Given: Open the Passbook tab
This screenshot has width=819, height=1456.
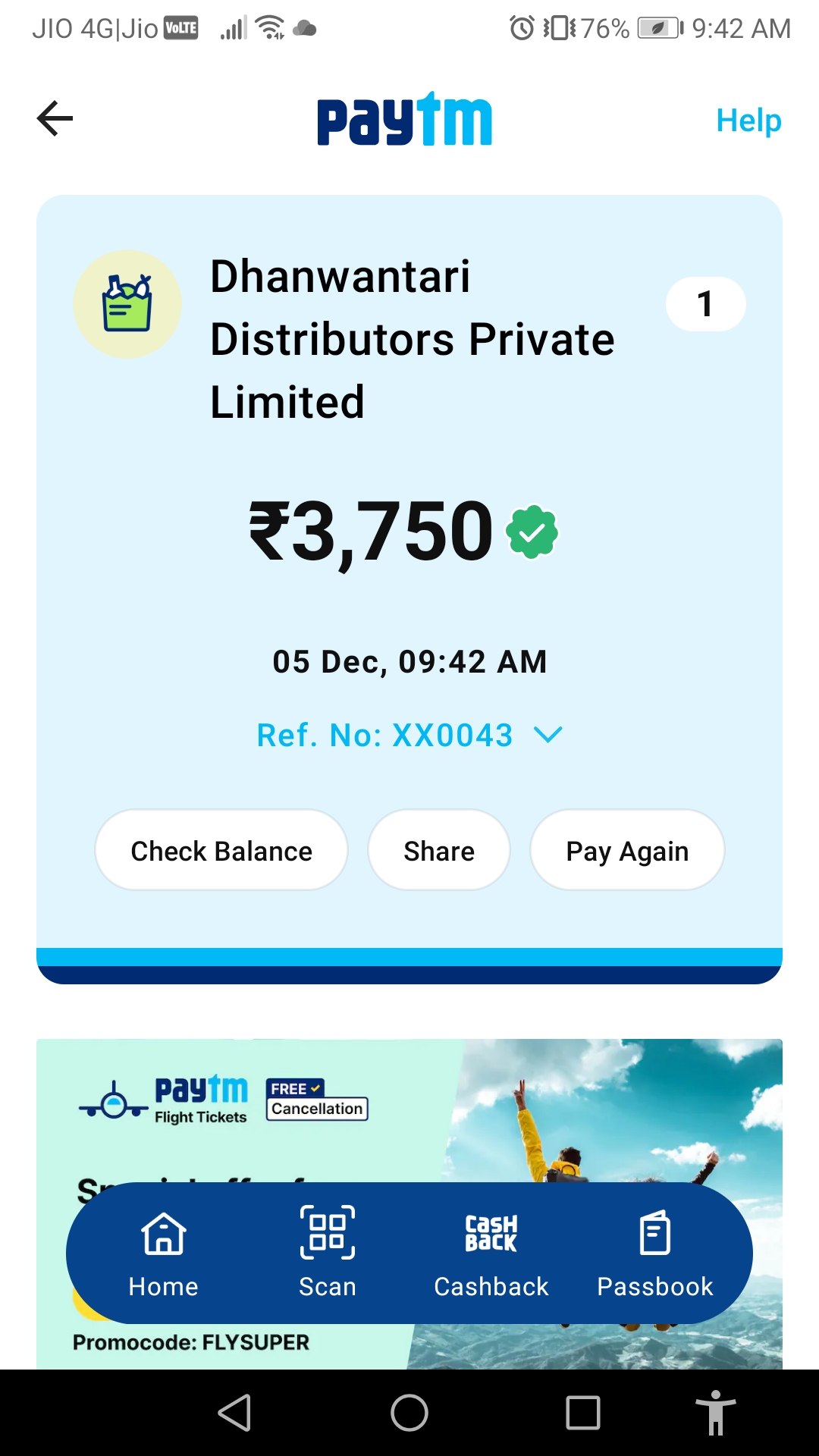Looking at the screenshot, I should pos(655,1253).
